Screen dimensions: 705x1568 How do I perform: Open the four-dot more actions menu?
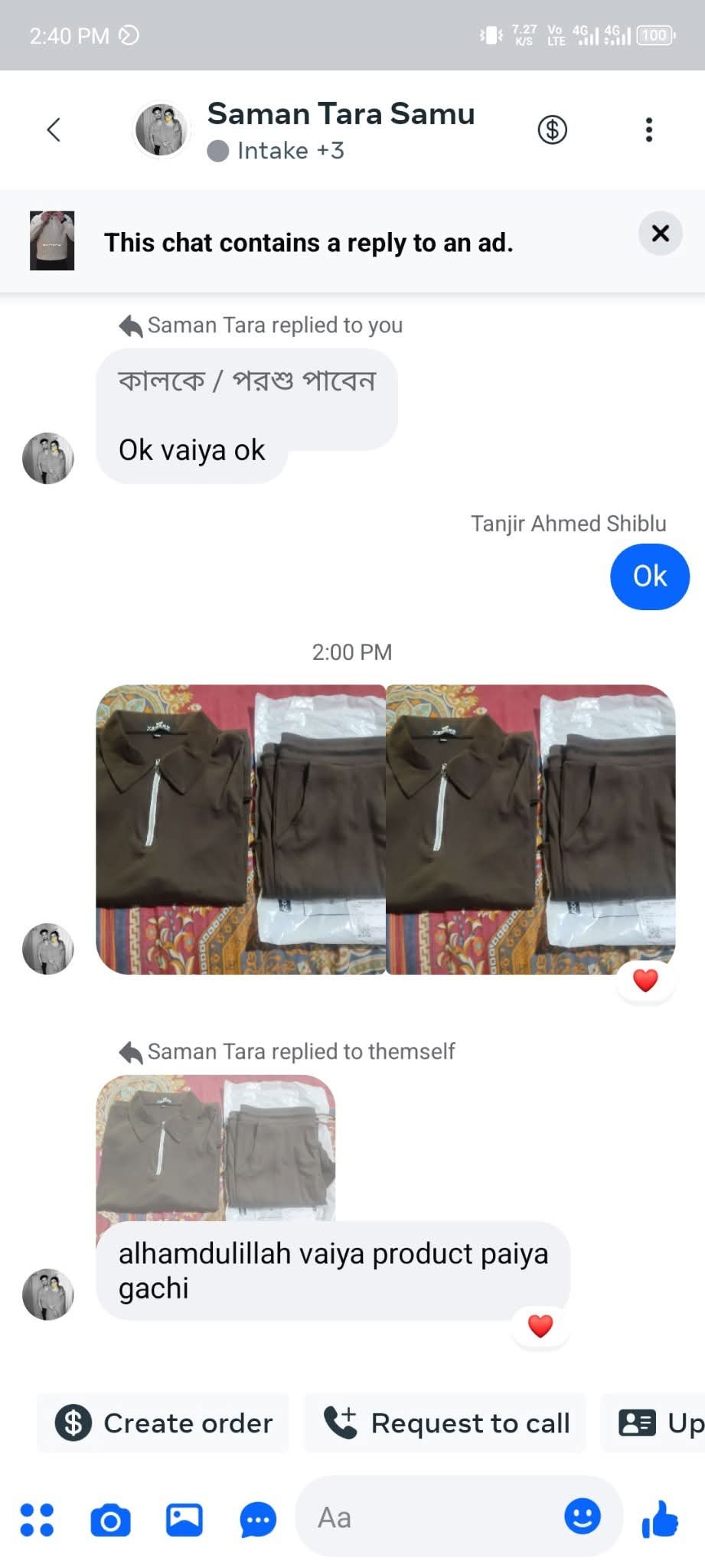click(37, 1520)
